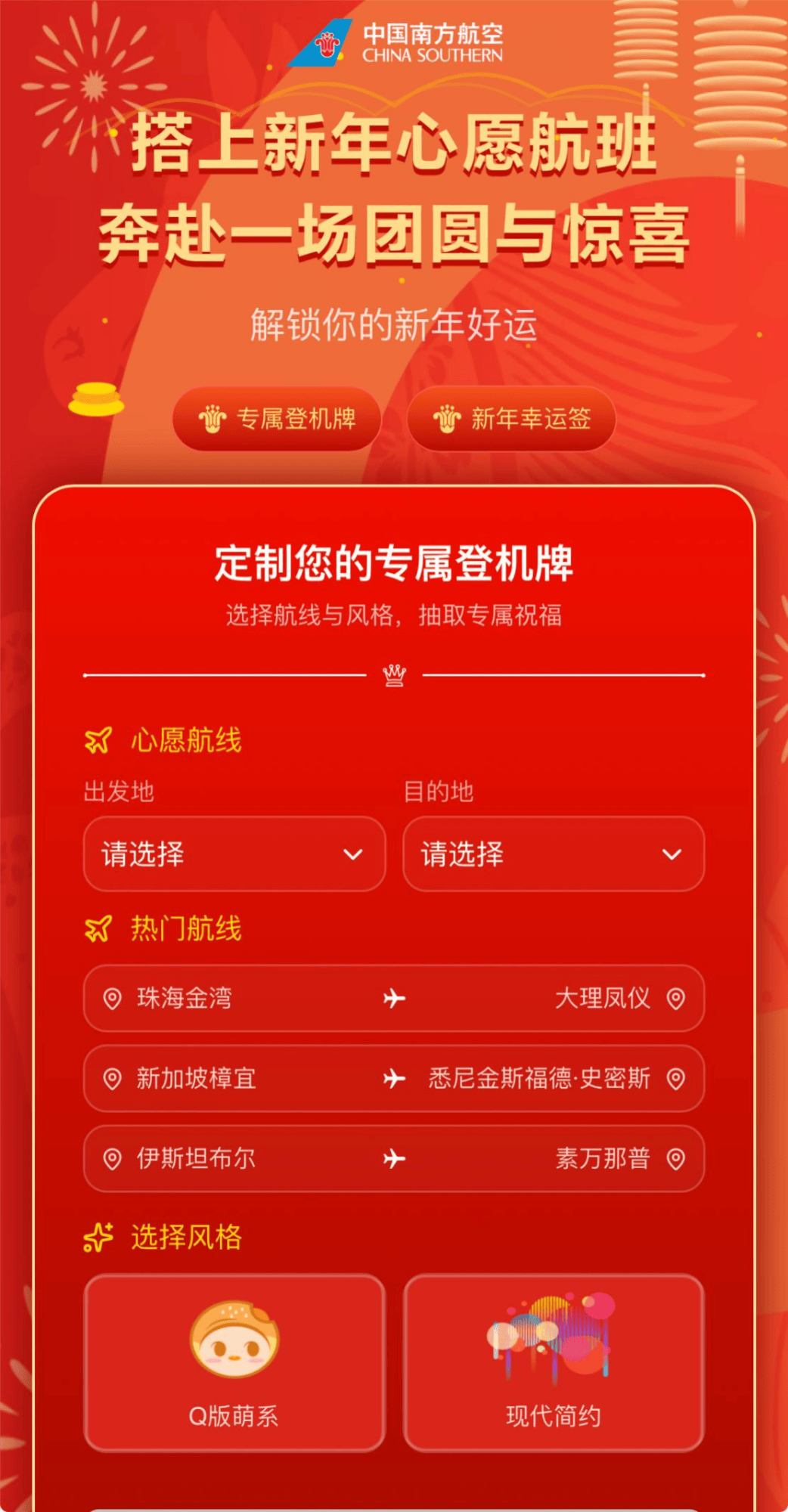Open the 出发地 dropdown
This screenshot has height=1512, width=788.
click(234, 854)
